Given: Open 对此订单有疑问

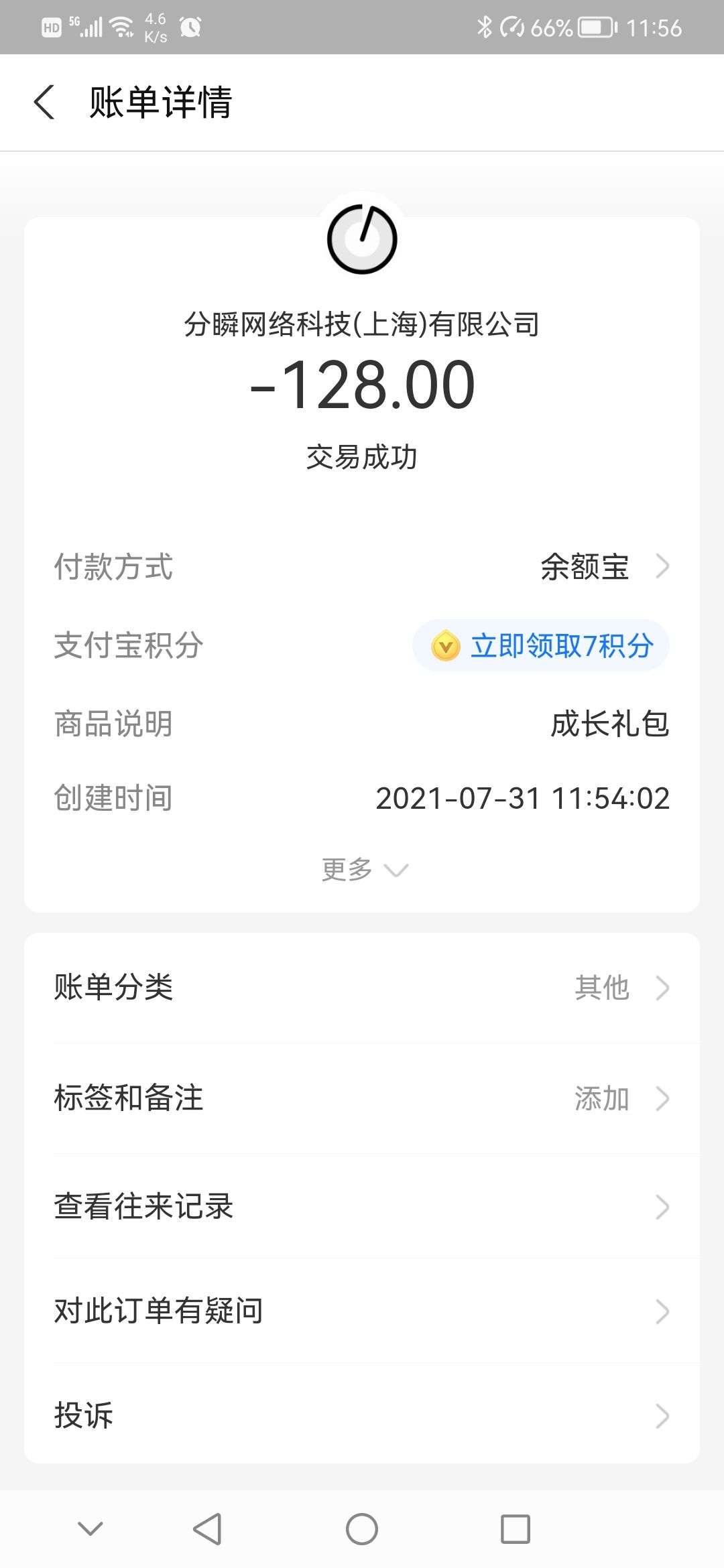Looking at the screenshot, I should coord(362,1311).
